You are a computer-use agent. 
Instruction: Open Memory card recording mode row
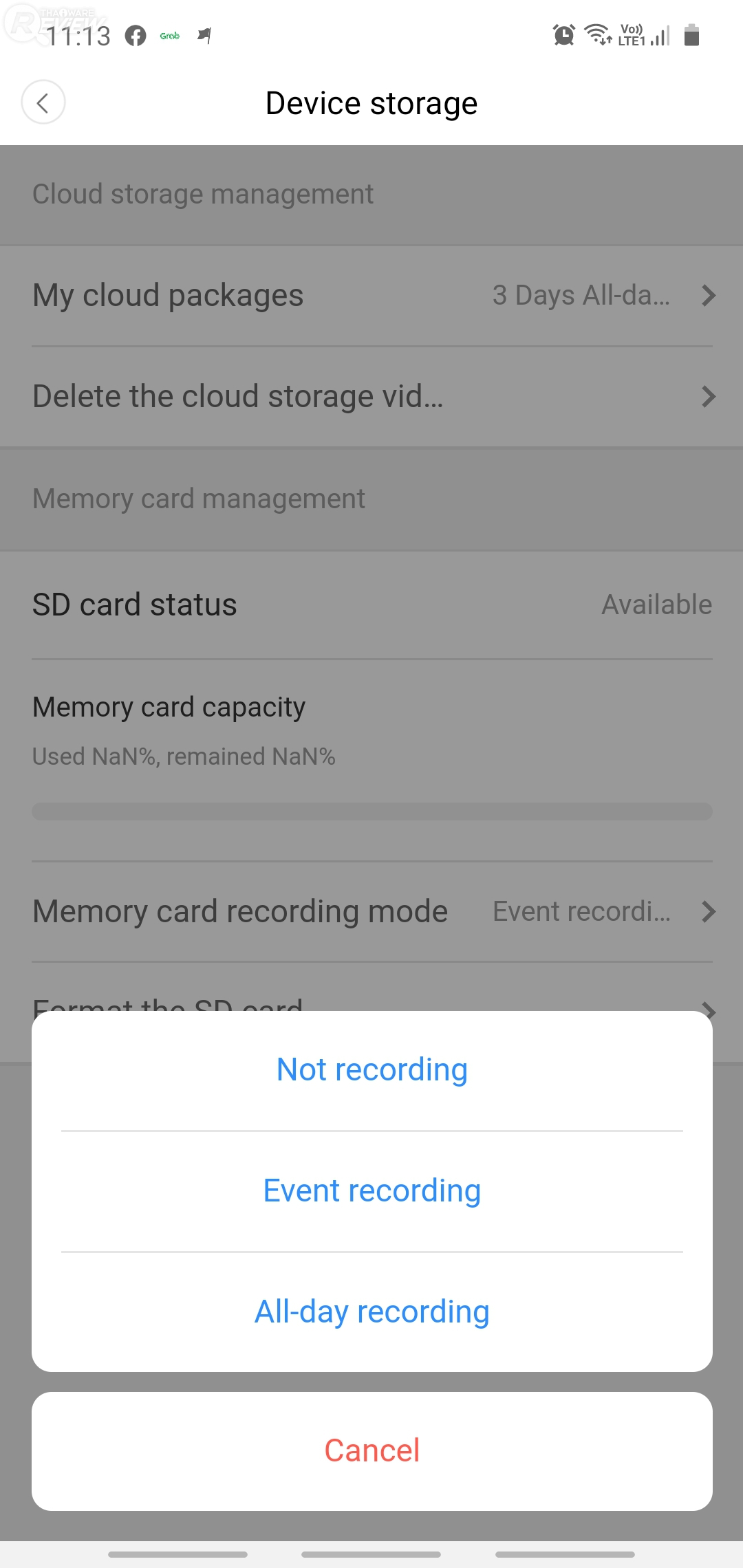pos(371,912)
